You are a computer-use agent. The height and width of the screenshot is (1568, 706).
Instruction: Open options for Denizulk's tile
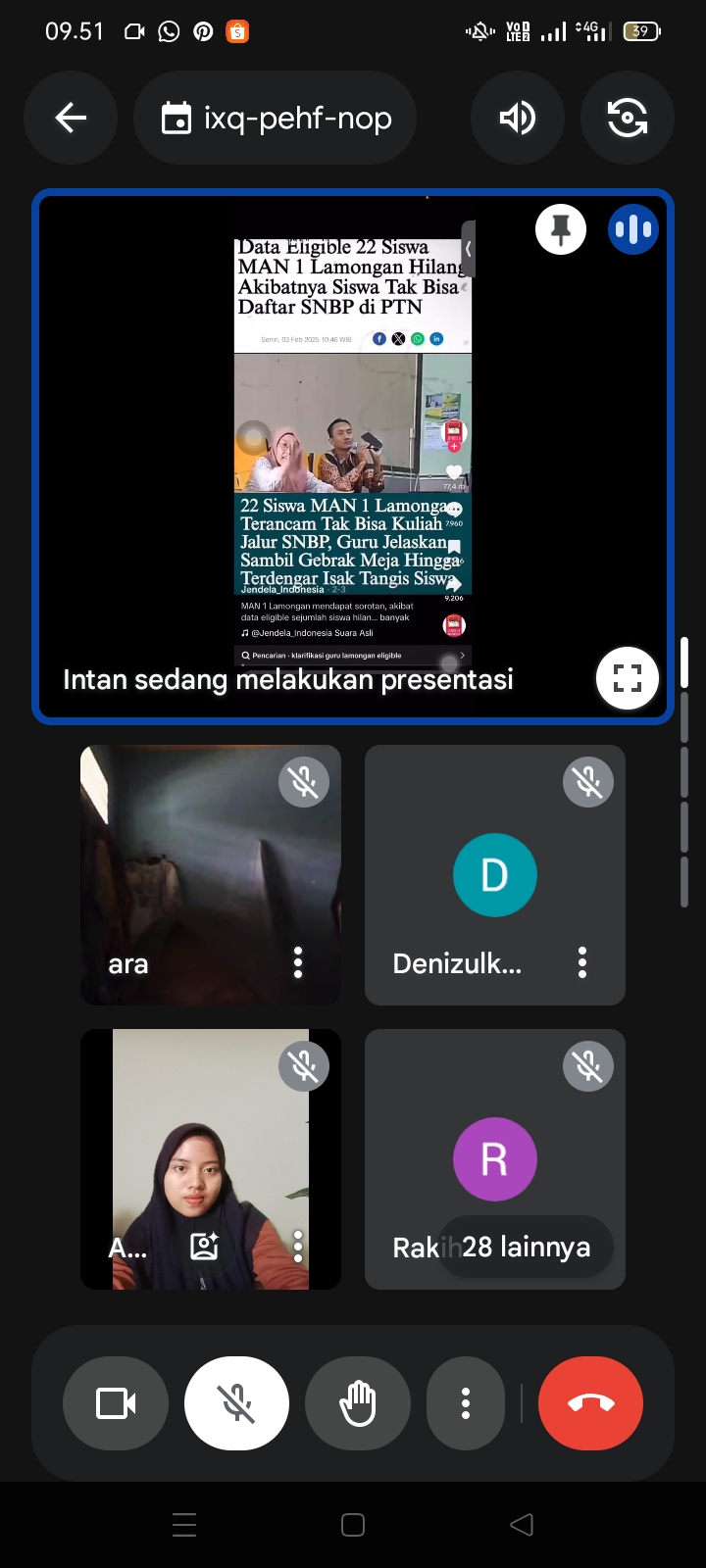click(x=582, y=962)
